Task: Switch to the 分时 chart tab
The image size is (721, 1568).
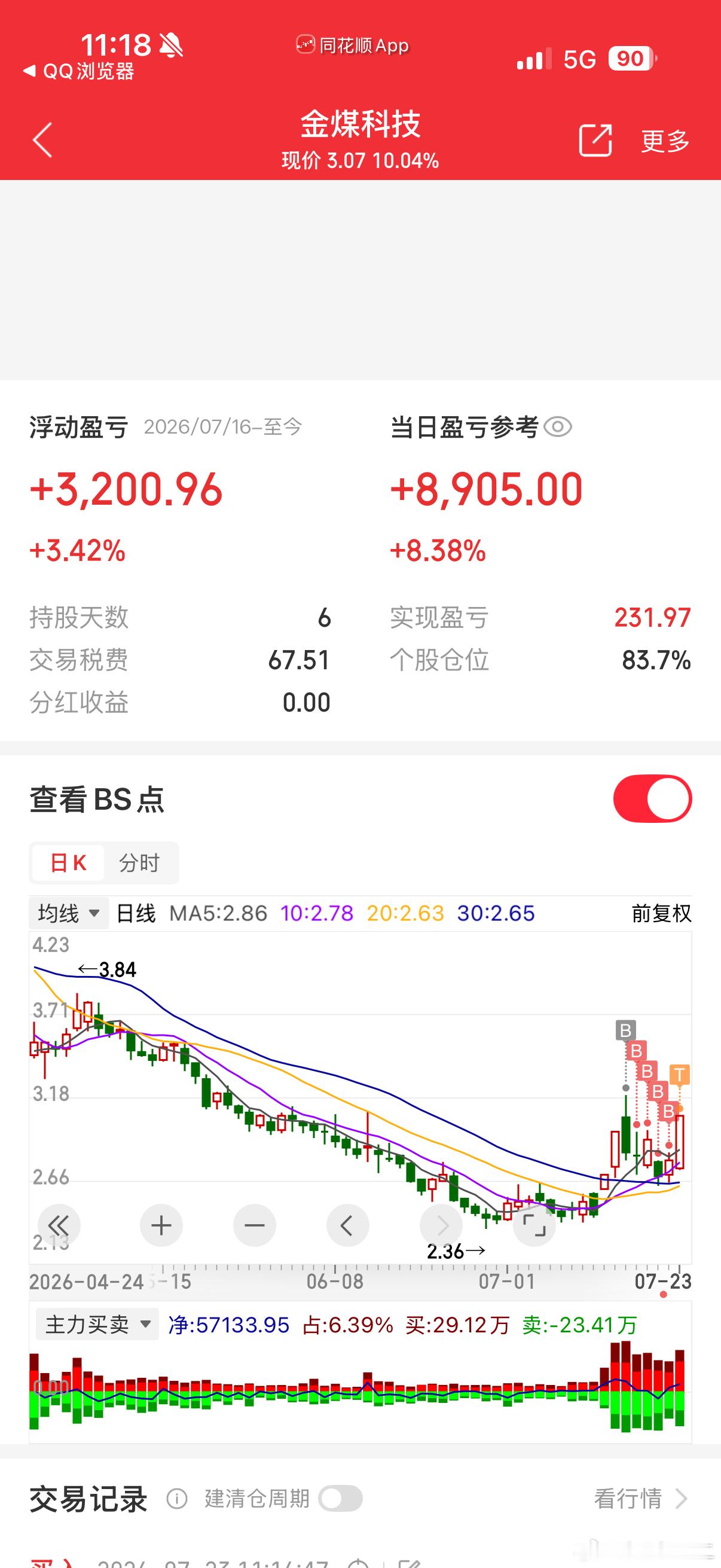Action: (139, 862)
